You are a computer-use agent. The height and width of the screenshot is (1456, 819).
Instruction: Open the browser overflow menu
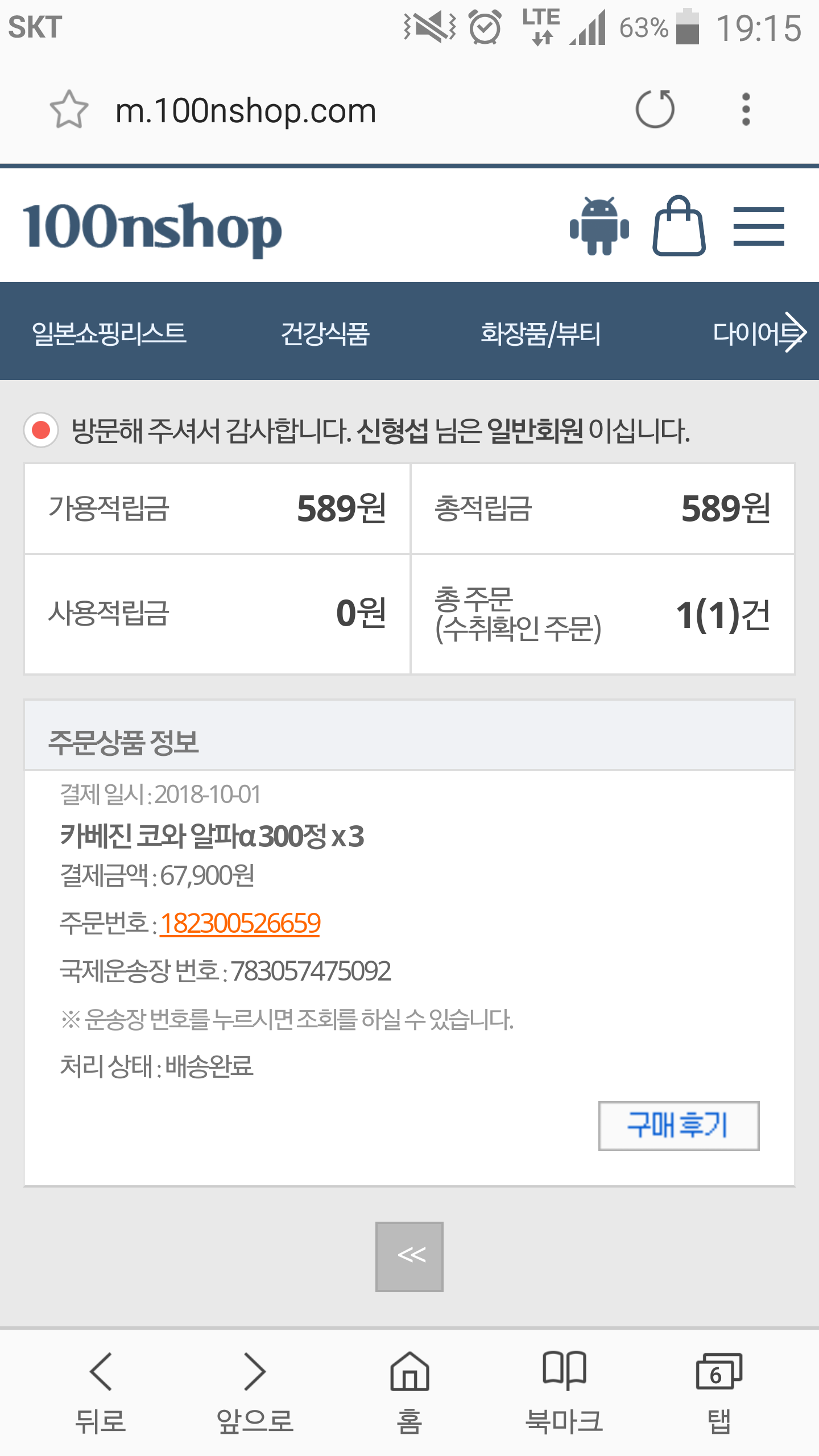(746, 109)
